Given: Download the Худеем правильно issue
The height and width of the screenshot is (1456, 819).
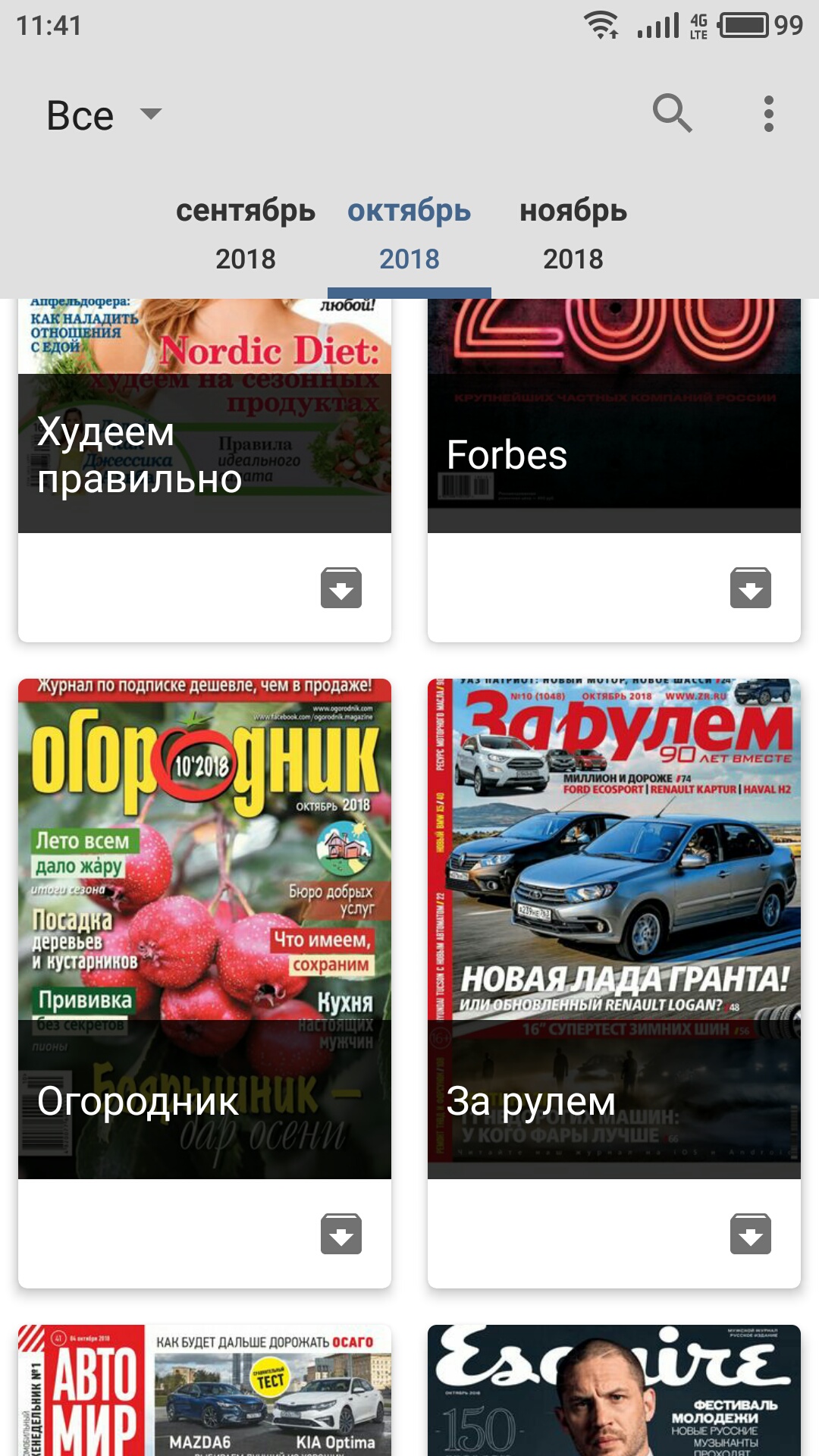Looking at the screenshot, I should coord(341,588).
